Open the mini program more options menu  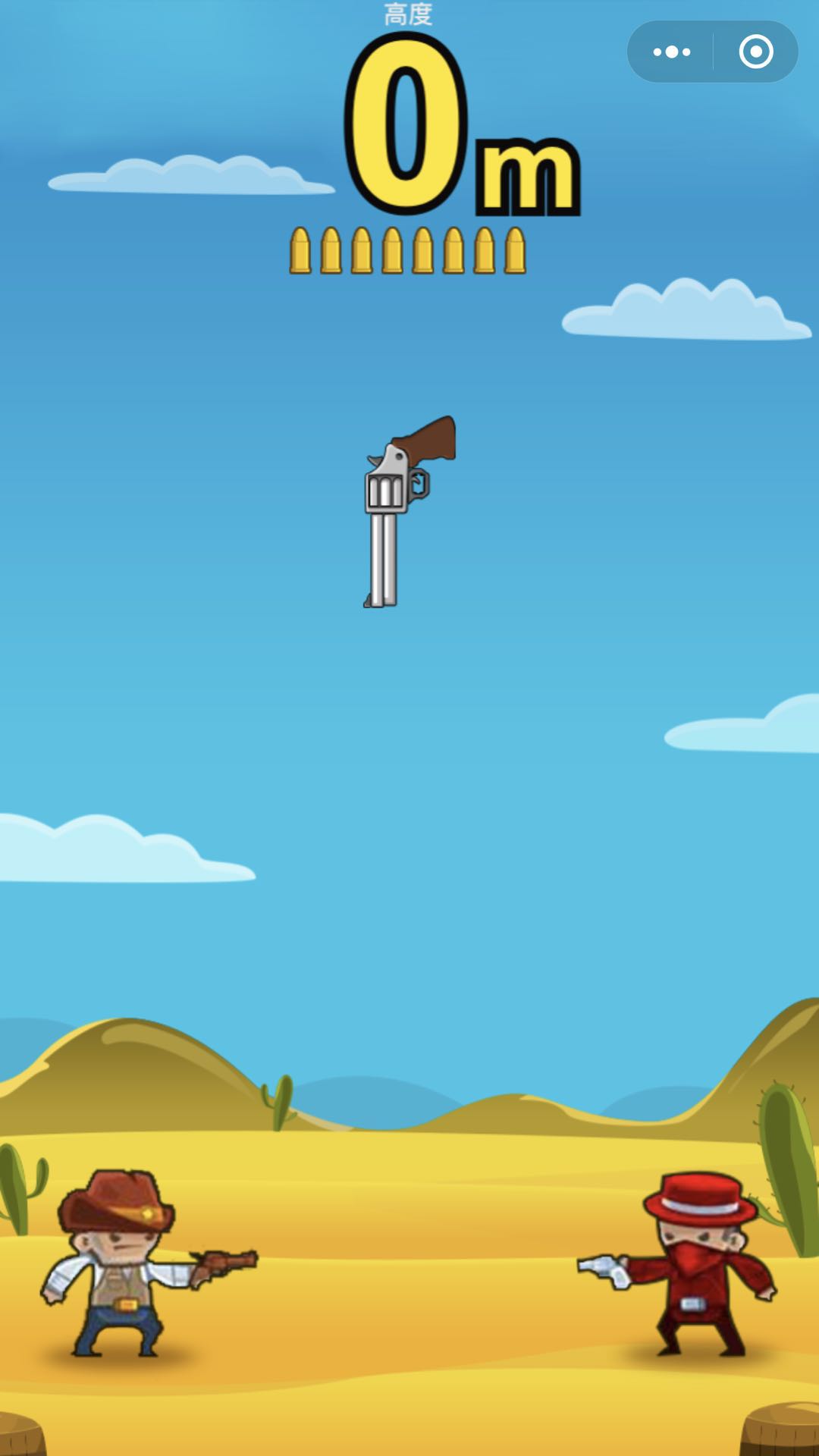[671, 52]
